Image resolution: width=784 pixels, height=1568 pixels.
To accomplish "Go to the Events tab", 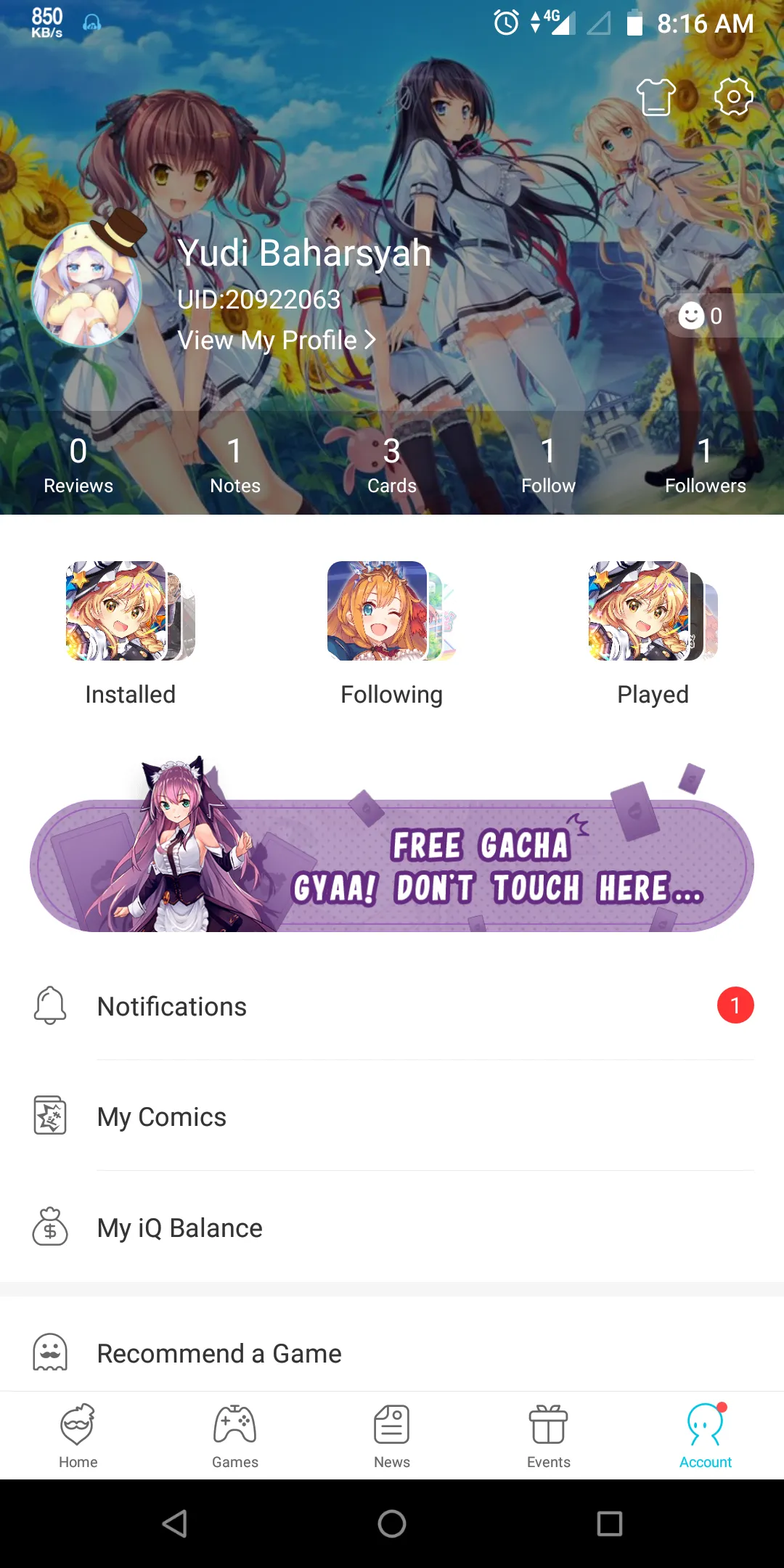I will 549,1436.
